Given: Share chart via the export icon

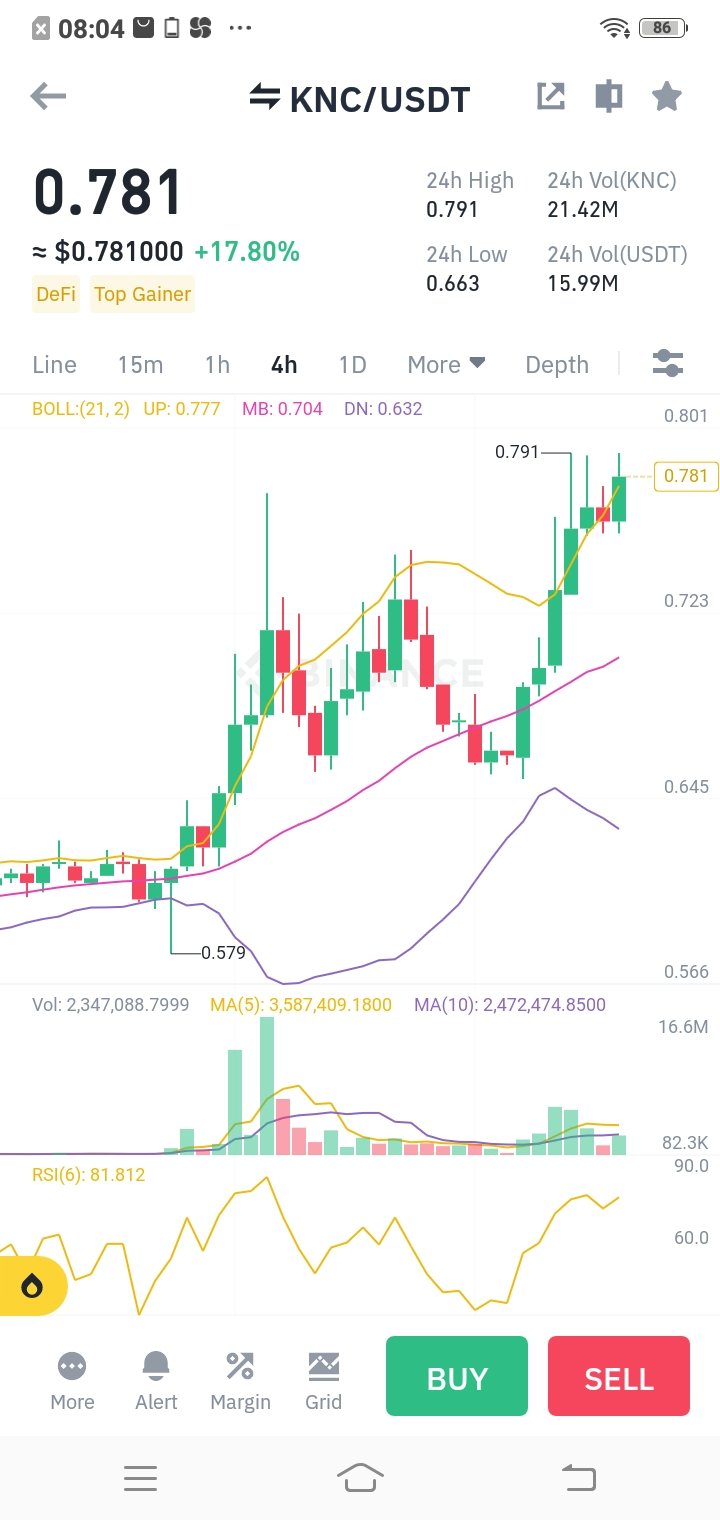Looking at the screenshot, I should [551, 96].
